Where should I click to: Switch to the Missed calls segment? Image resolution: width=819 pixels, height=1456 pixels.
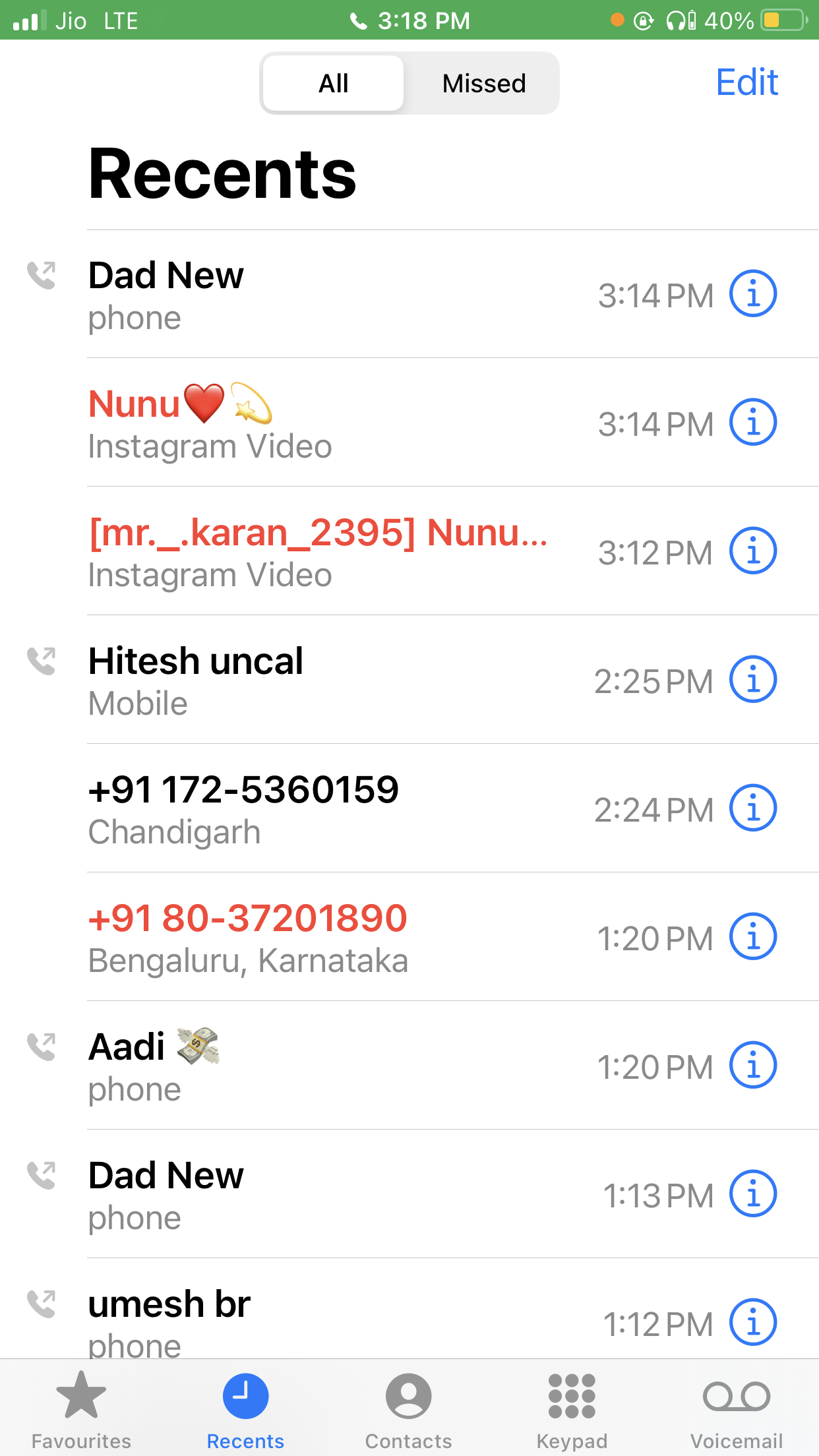tap(483, 84)
